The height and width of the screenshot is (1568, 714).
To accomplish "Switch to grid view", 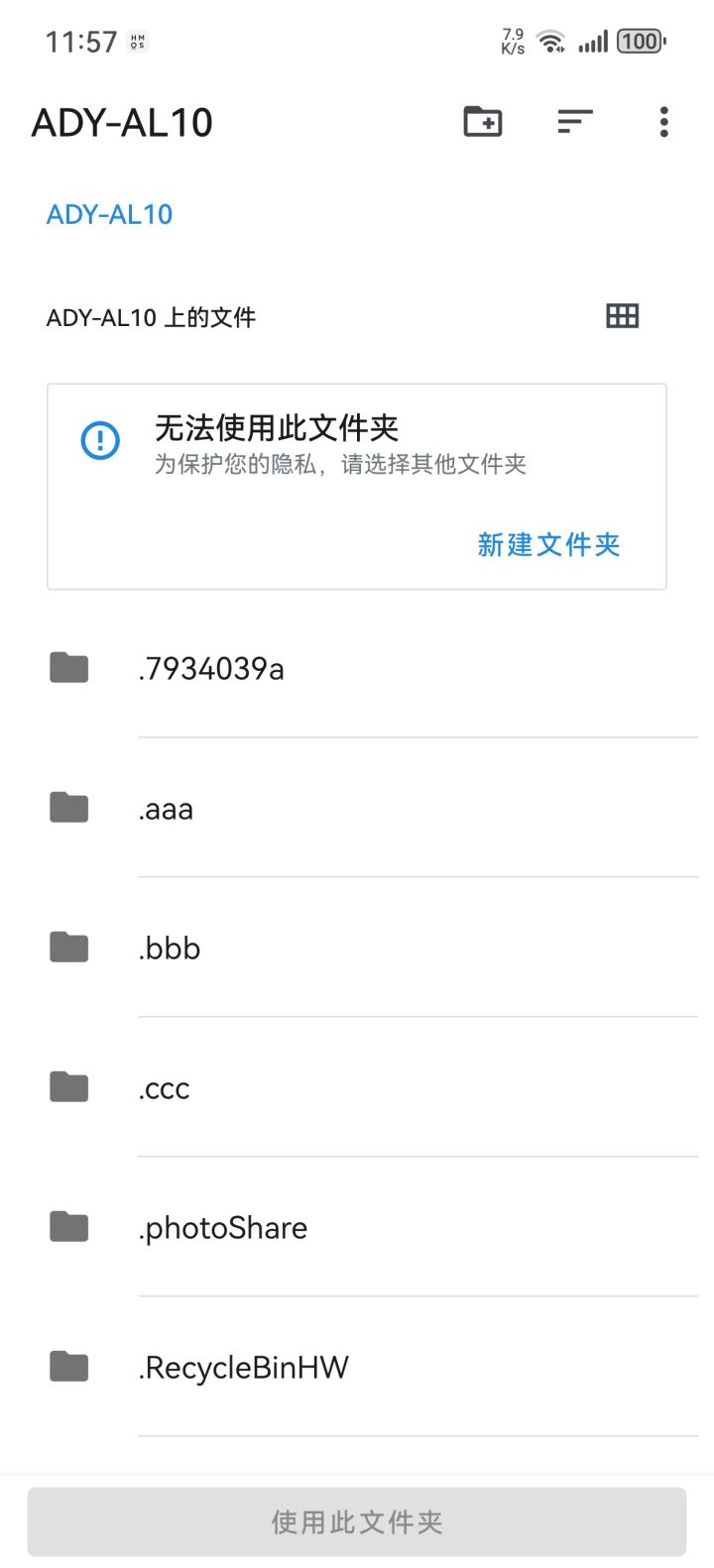I will pyautogui.click(x=622, y=316).
